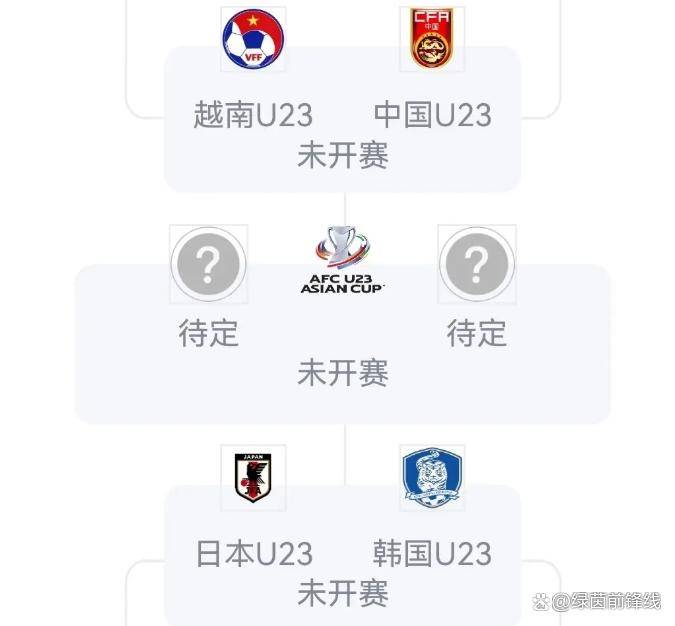675x626 pixels.
Task: Open the undecided final match card
Action: pos(342,345)
